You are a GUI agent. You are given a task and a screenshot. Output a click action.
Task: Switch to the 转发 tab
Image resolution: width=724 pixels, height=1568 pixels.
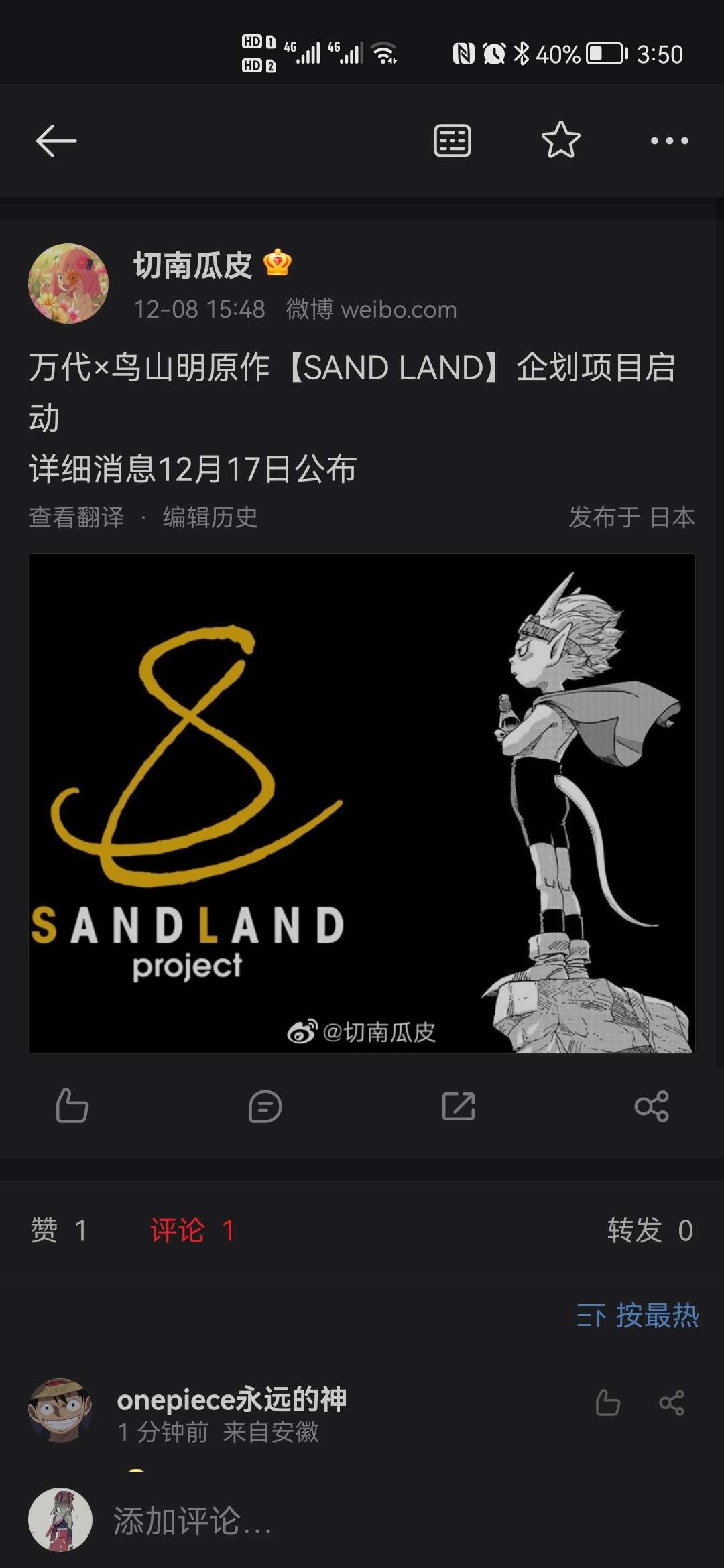click(x=650, y=1230)
